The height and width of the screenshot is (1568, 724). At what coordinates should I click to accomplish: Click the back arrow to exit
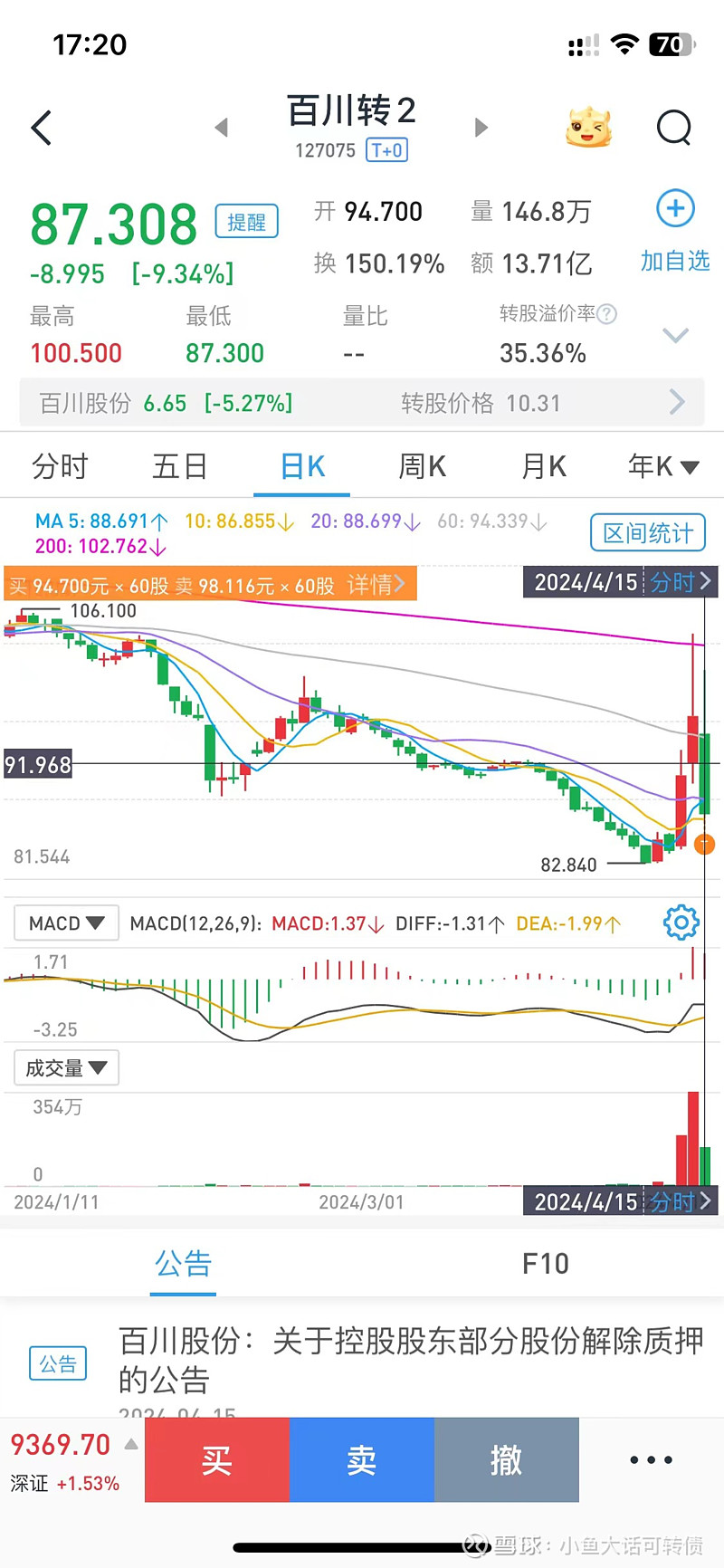40,127
